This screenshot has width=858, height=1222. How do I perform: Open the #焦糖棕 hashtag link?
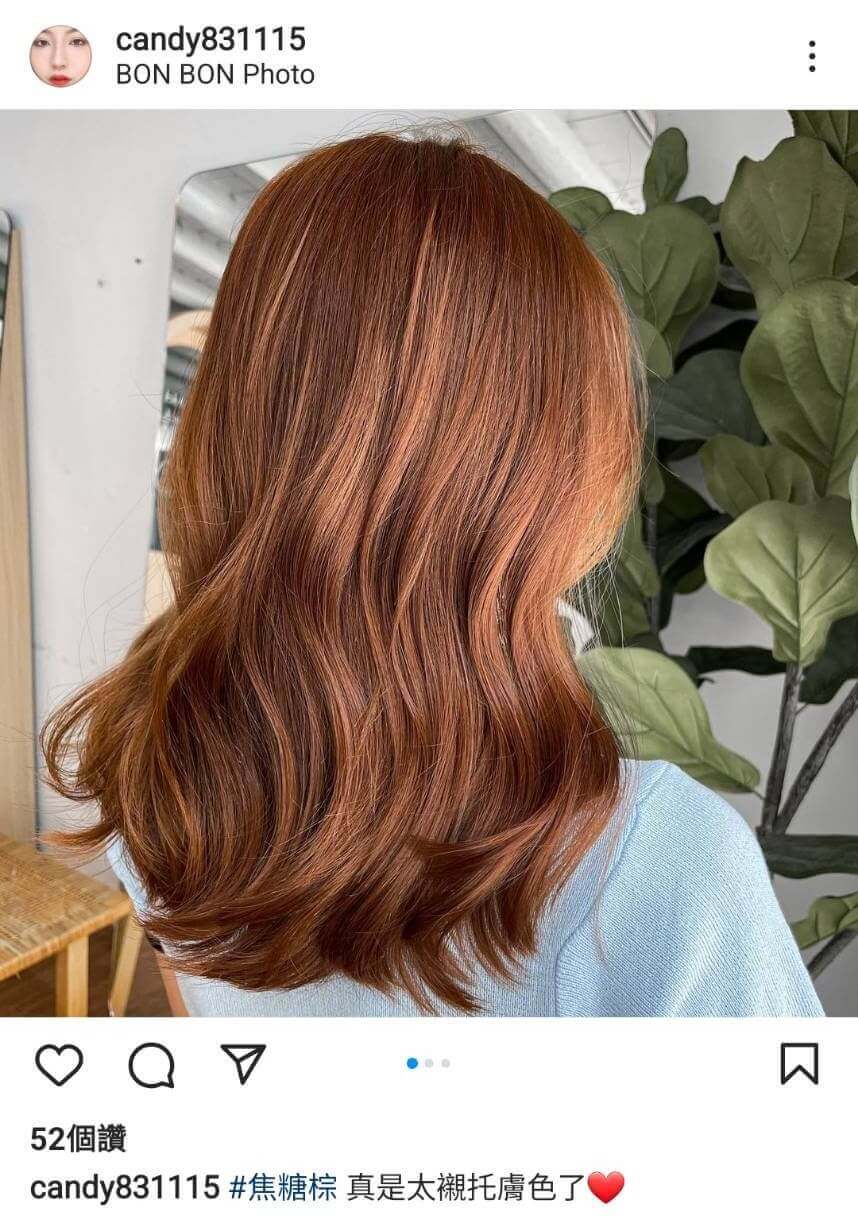pyautogui.click(x=283, y=1188)
